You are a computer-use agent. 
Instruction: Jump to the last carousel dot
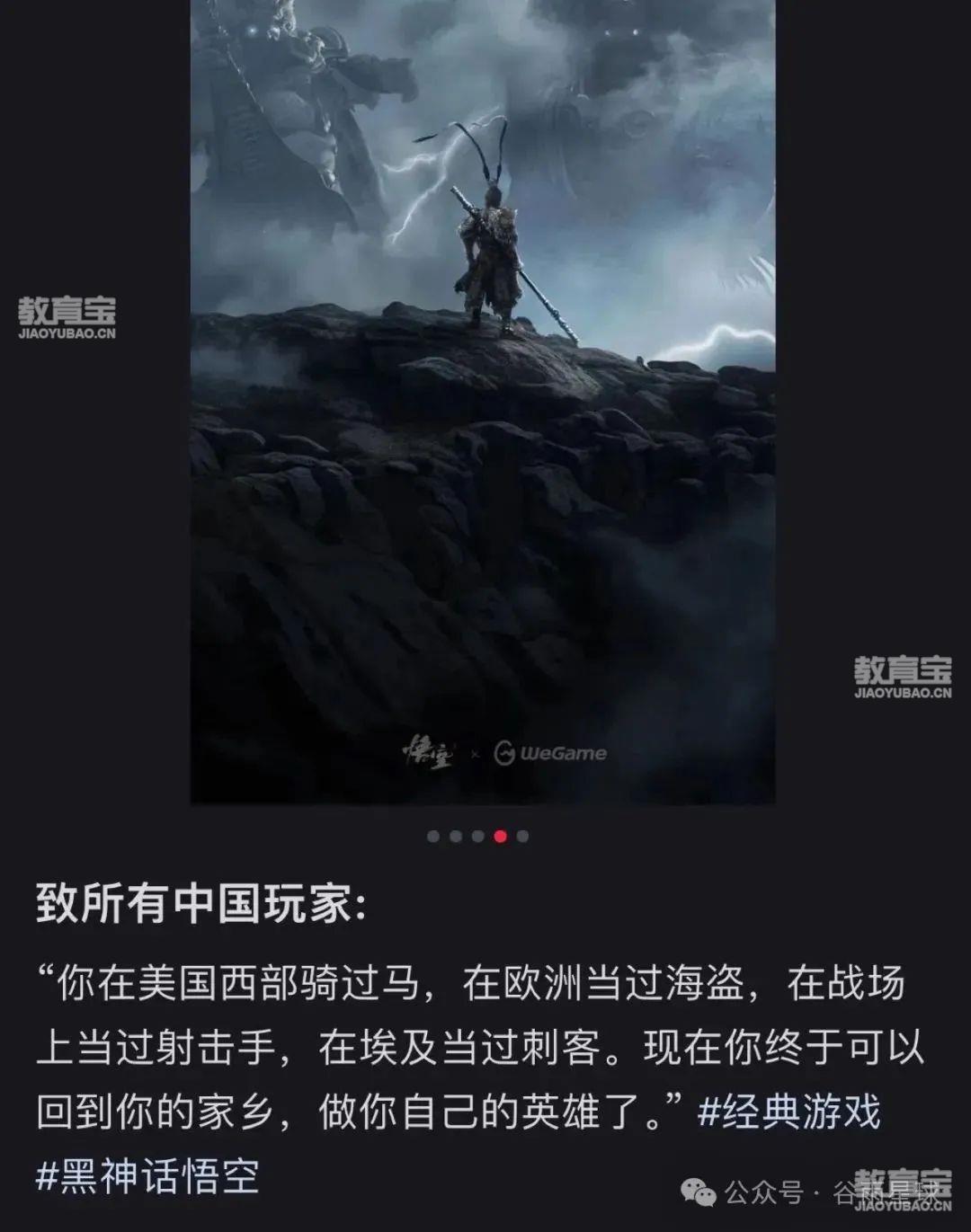coord(523,837)
